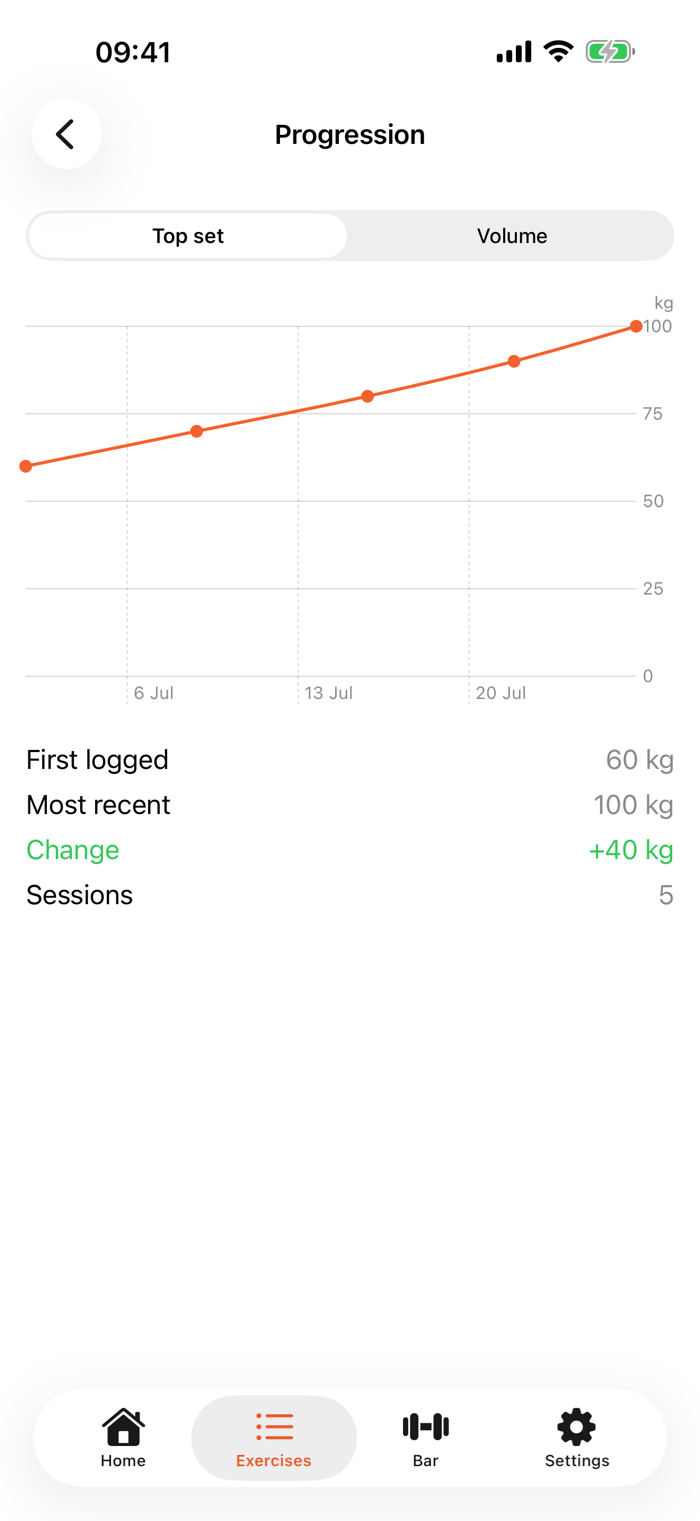Image resolution: width=700 pixels, height=1521 pixels.
Task: Go back using the back arrow
Action: pyautogui.click(x=67, y=134)
